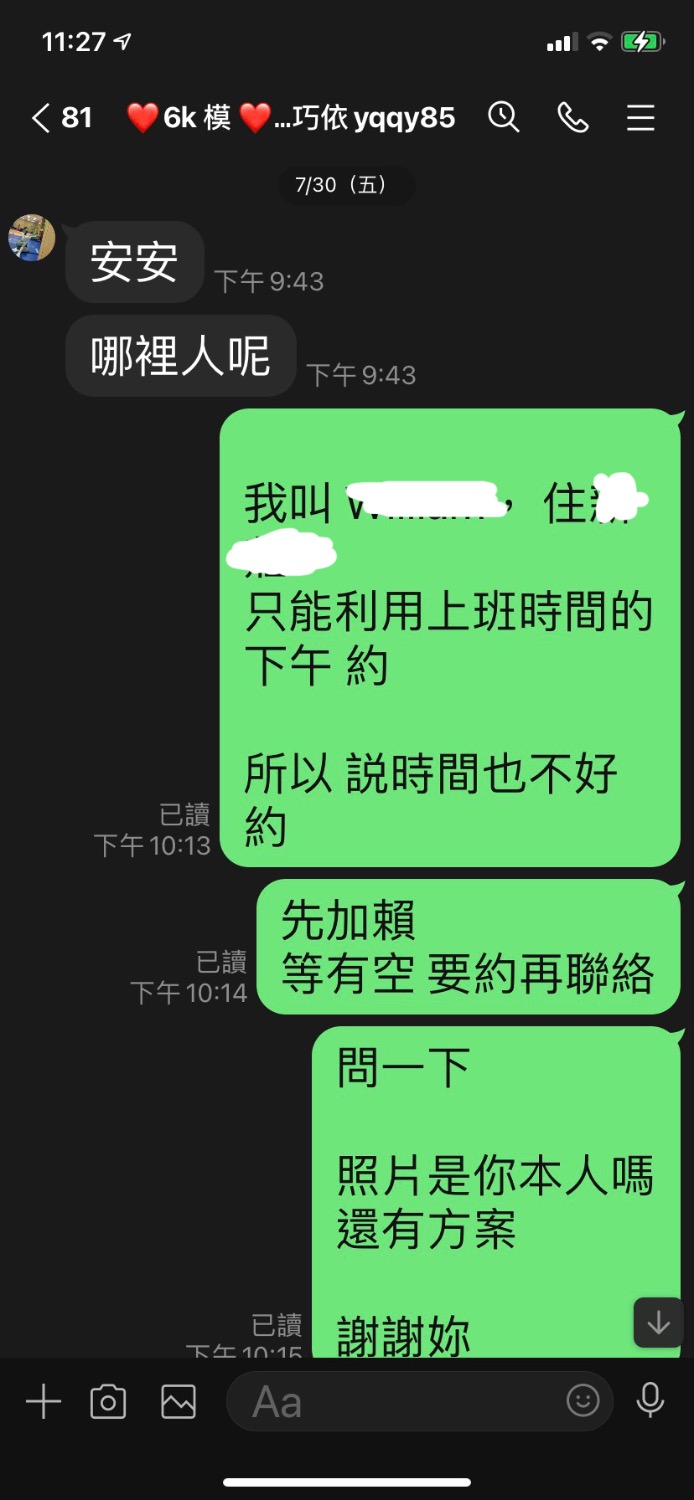Start a voice call with this contact
The height and width of the screenshot is (1500, 694).
[572, 118]
